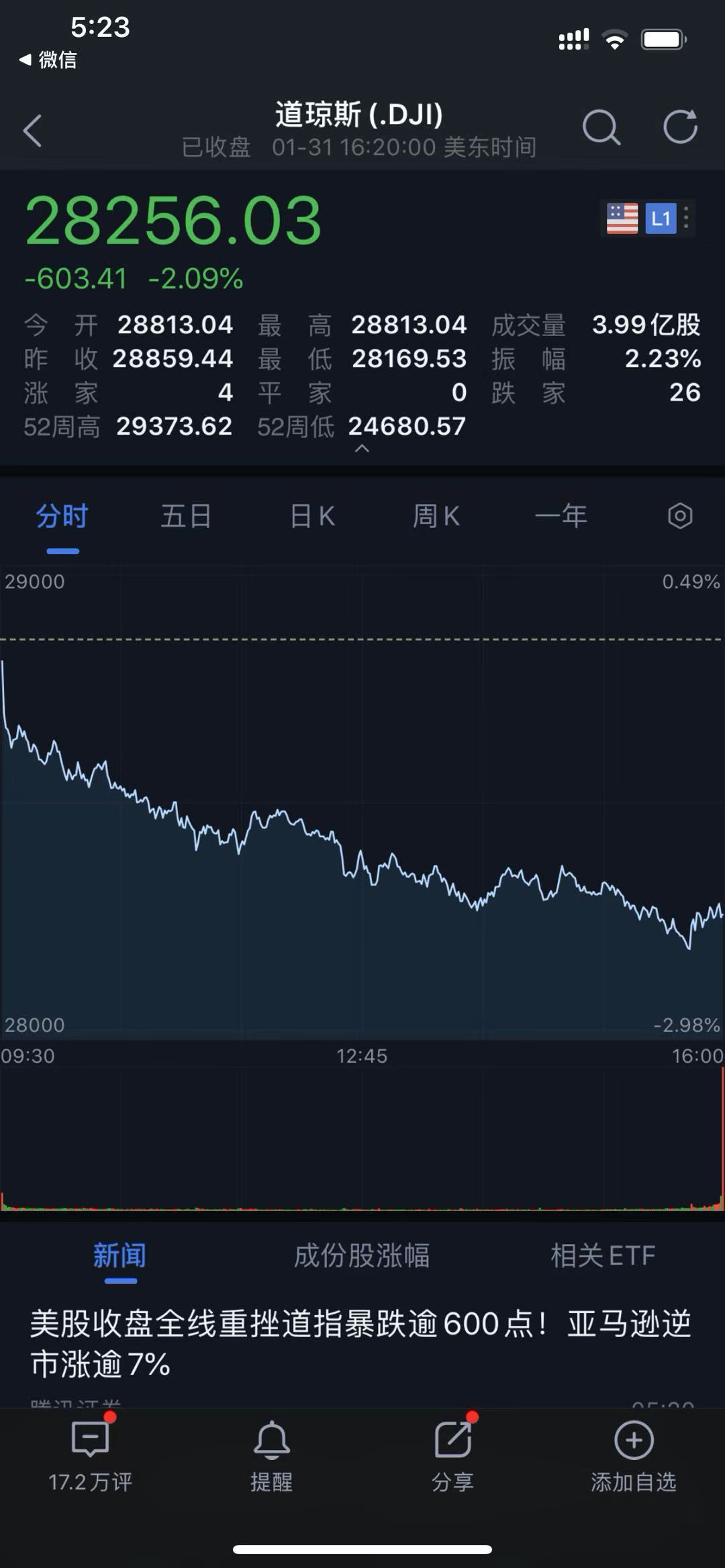Go back using the top-left arrow
Viewport: 725px width, 1568px height.
click(x=32, y=130)
